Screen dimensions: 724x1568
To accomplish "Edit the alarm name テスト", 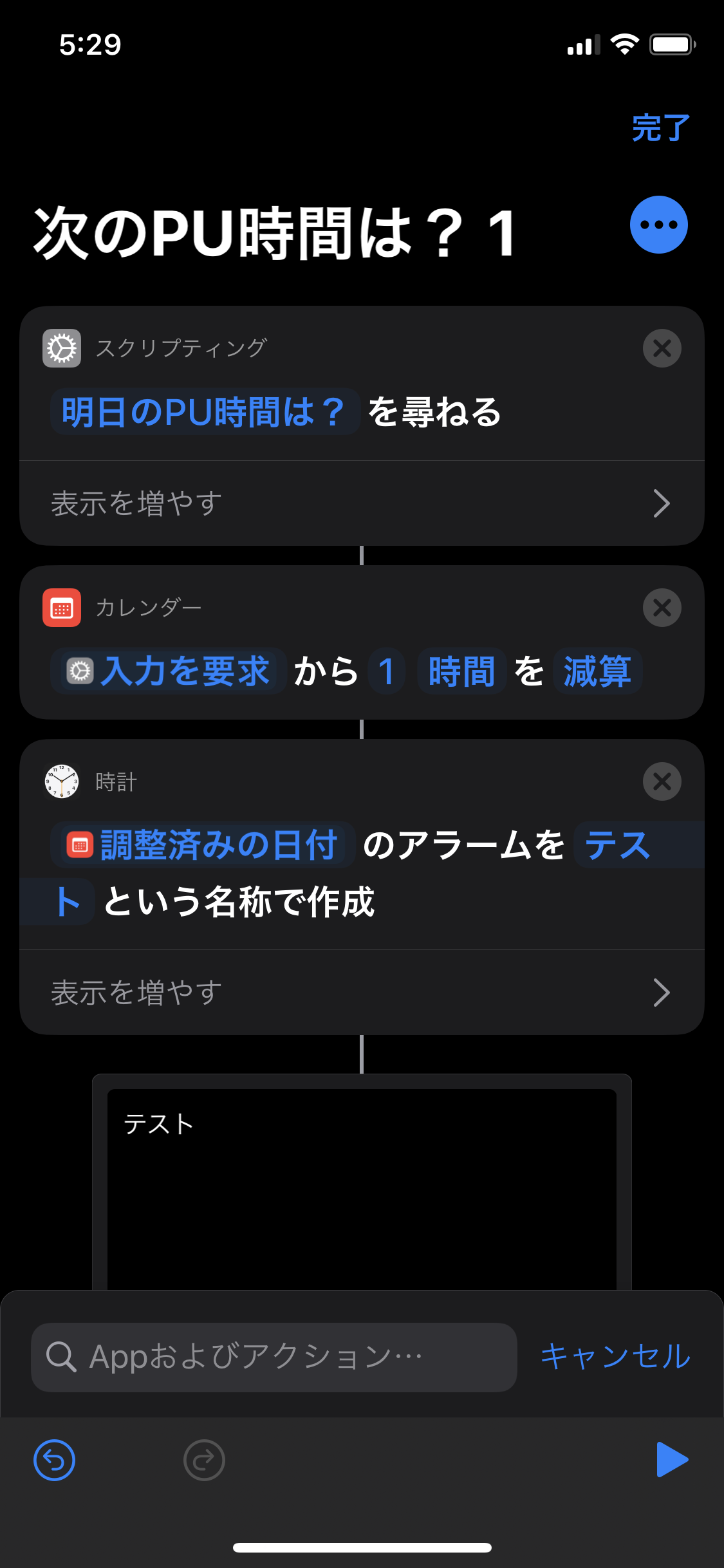I will pyautogui.click(x=617, y=845).
